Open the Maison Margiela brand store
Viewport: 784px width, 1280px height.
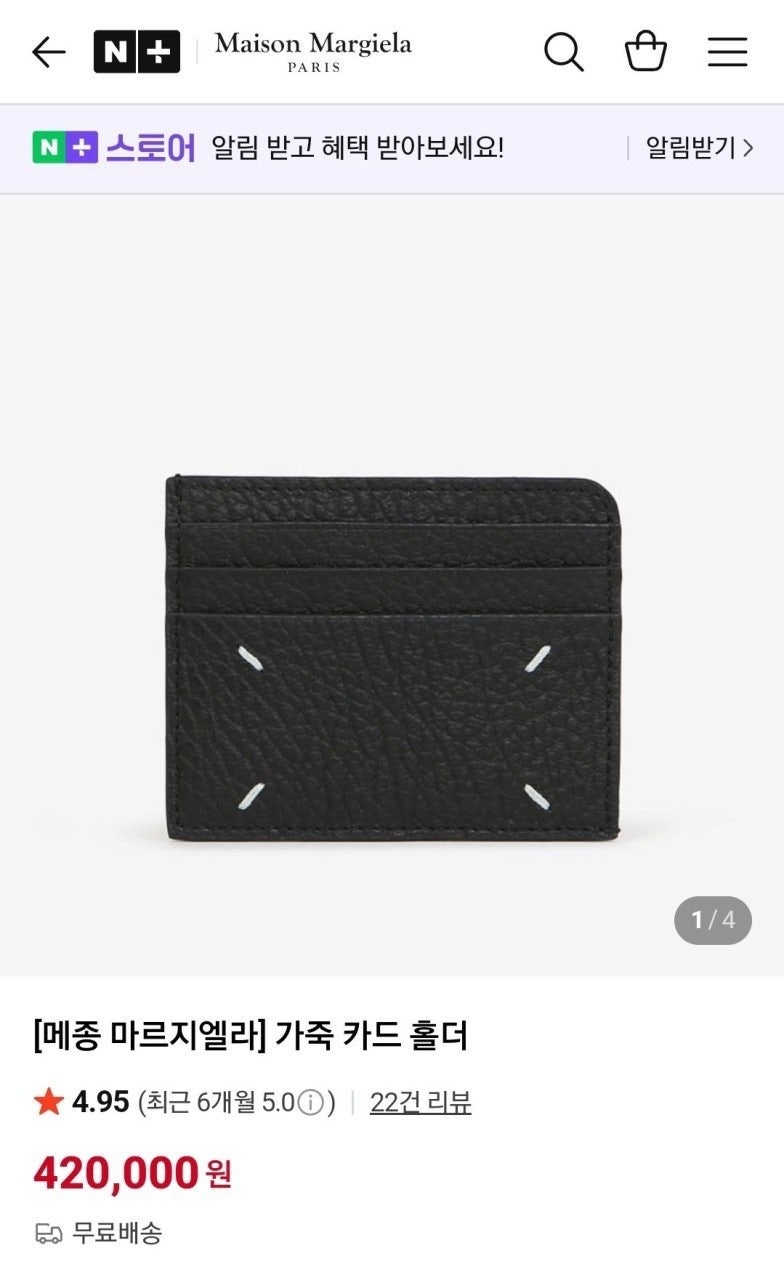313,52
